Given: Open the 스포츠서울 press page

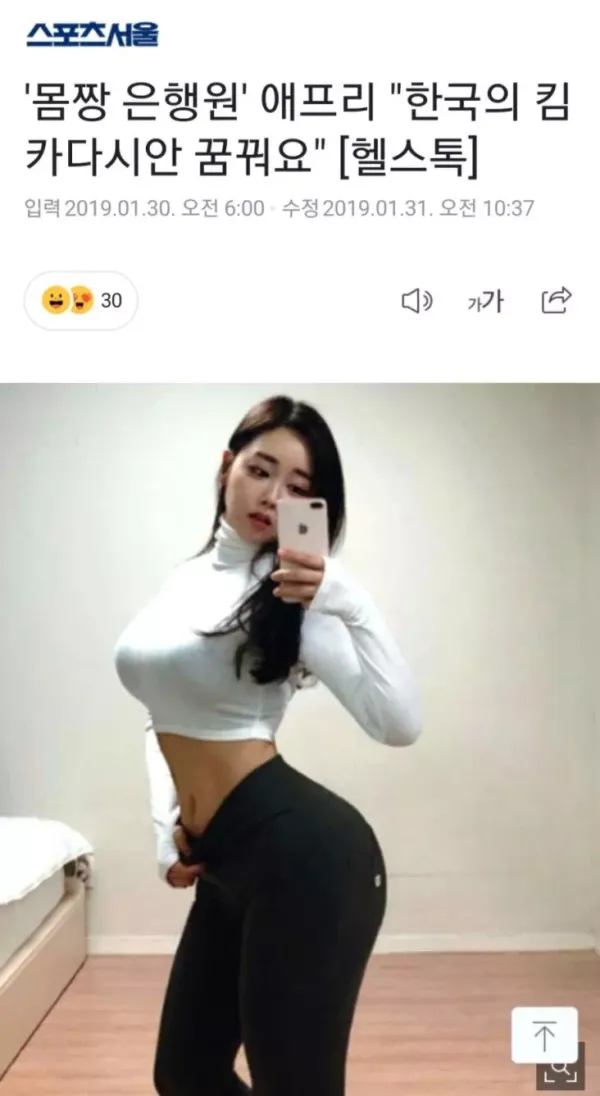Looking at the screenshot, I should tap(93, 35).
